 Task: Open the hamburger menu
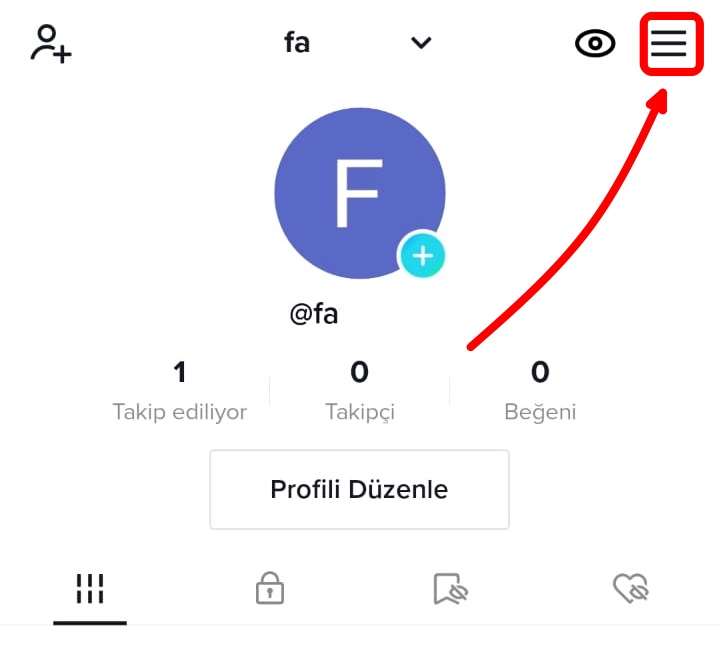[669, 44]
